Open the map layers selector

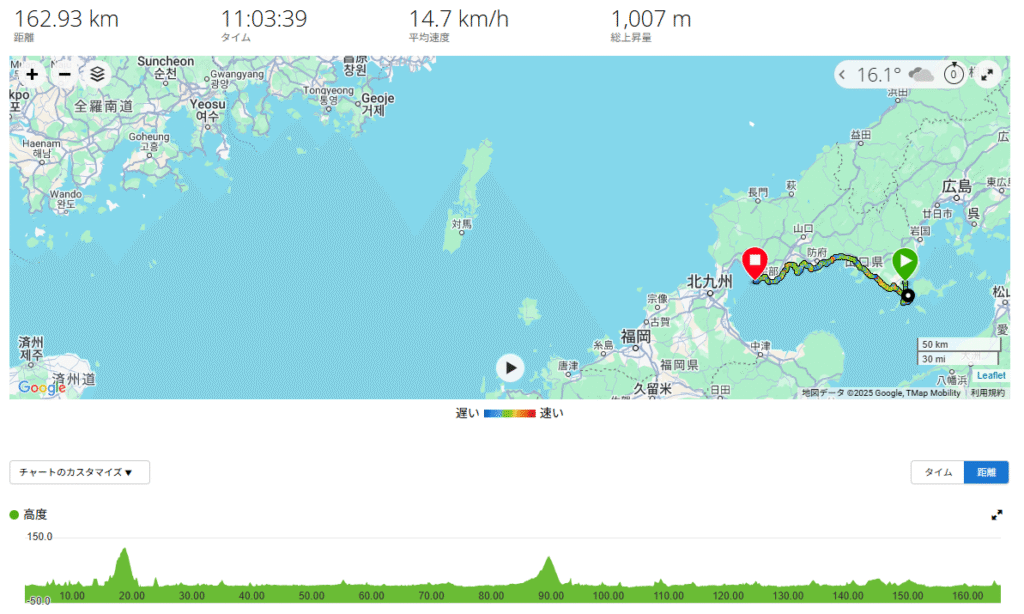click(97, 74)
